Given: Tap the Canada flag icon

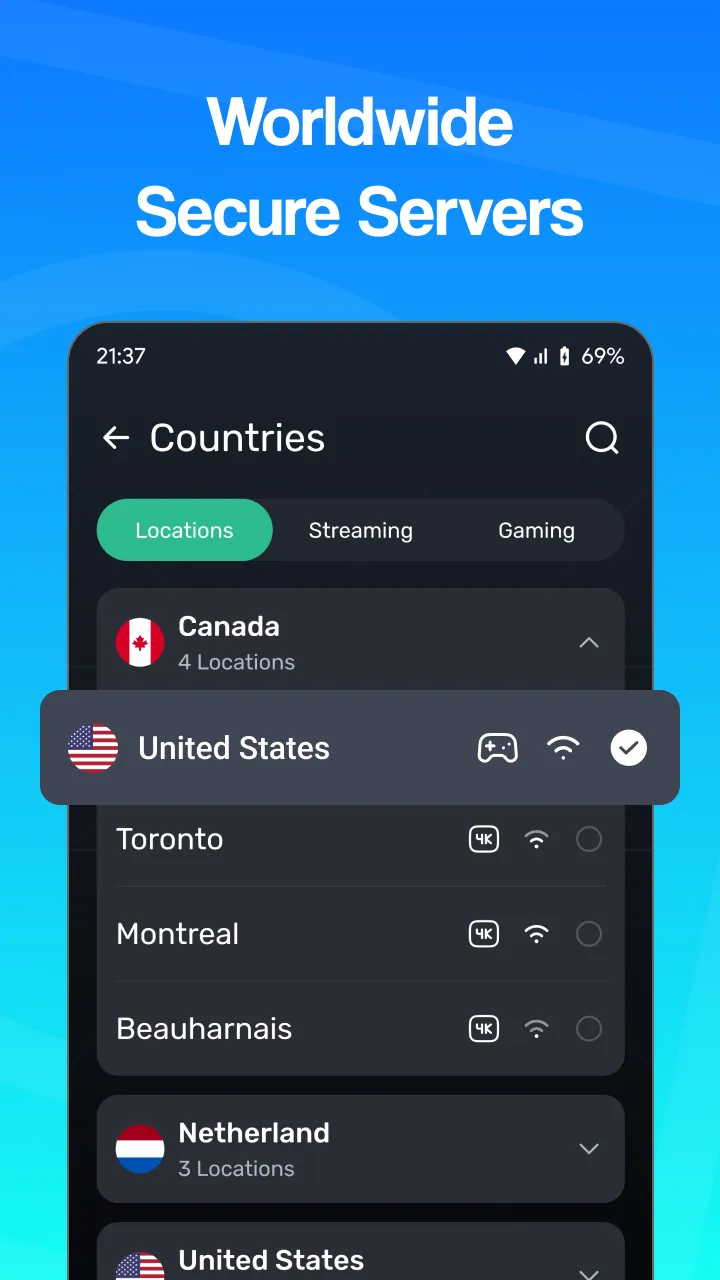Looking at the screenshot, I should [x=140, y=642].
